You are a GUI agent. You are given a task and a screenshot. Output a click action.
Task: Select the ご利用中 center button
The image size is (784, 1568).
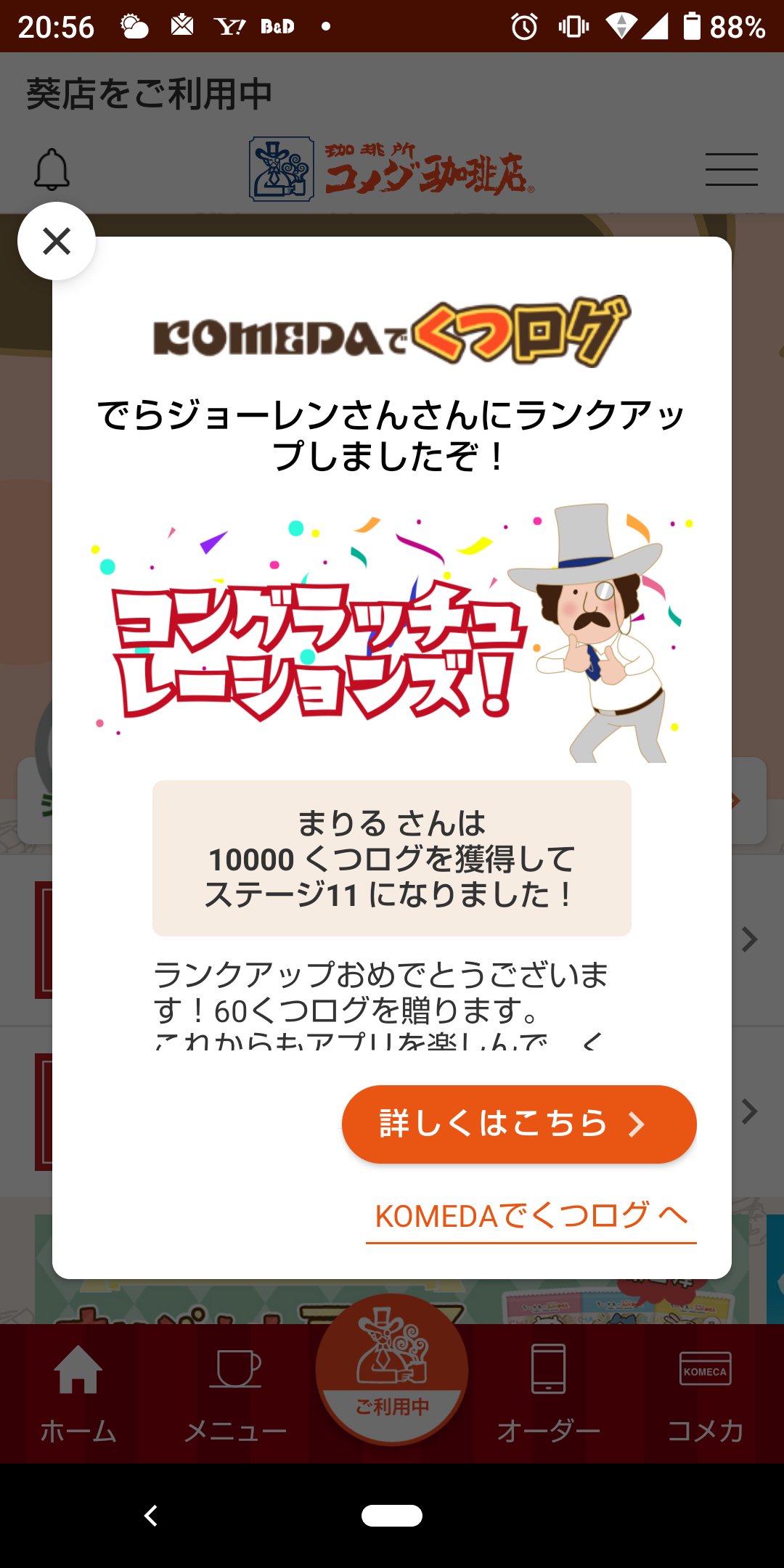click(392, 1369)
